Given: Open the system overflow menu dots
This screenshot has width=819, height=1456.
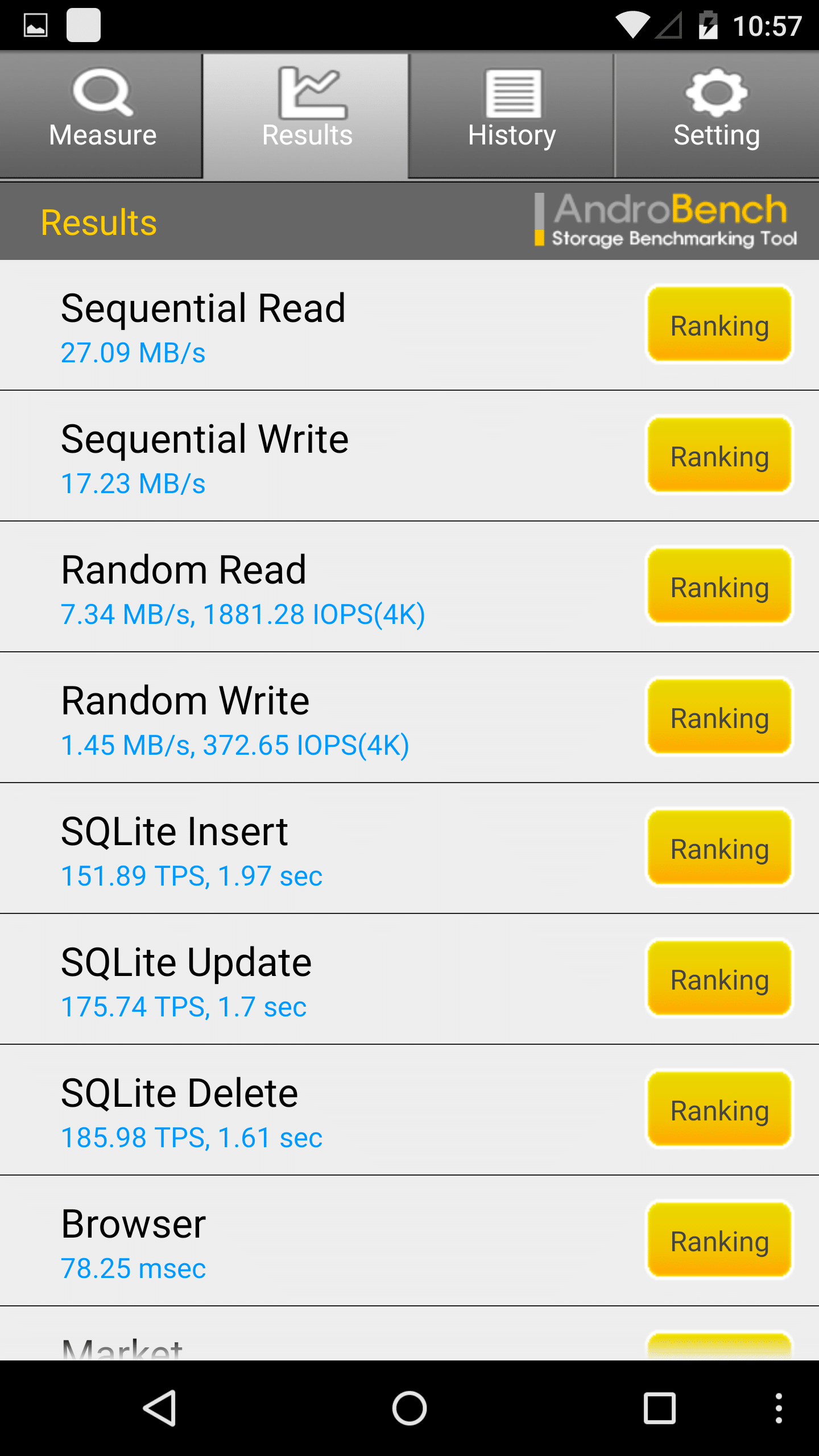Looking at the screenshot, I should point(779,1408).
